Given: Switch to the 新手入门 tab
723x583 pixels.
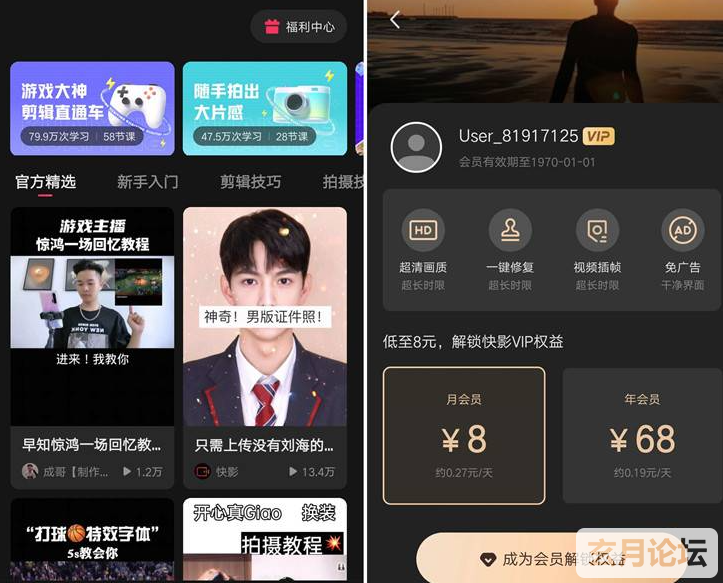Looking at the screenshot, I should click(147, 182).
